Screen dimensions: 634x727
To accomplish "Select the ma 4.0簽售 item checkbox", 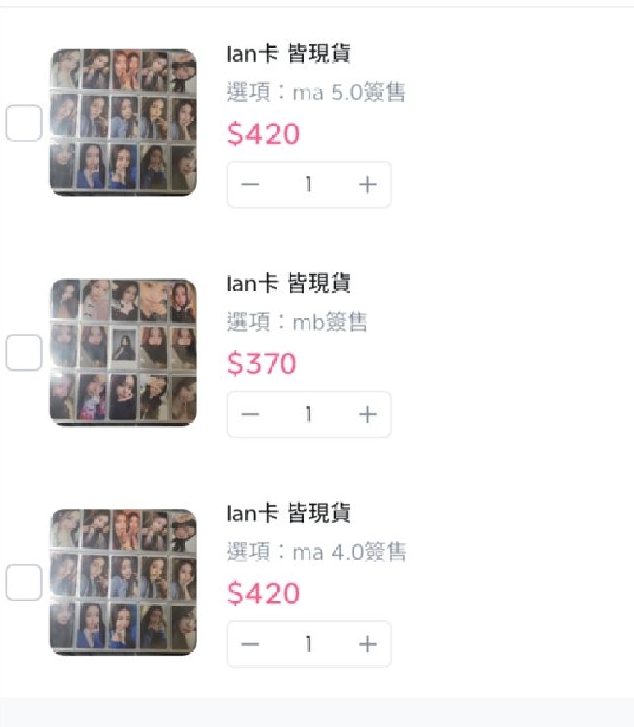I will pos(23,582).
